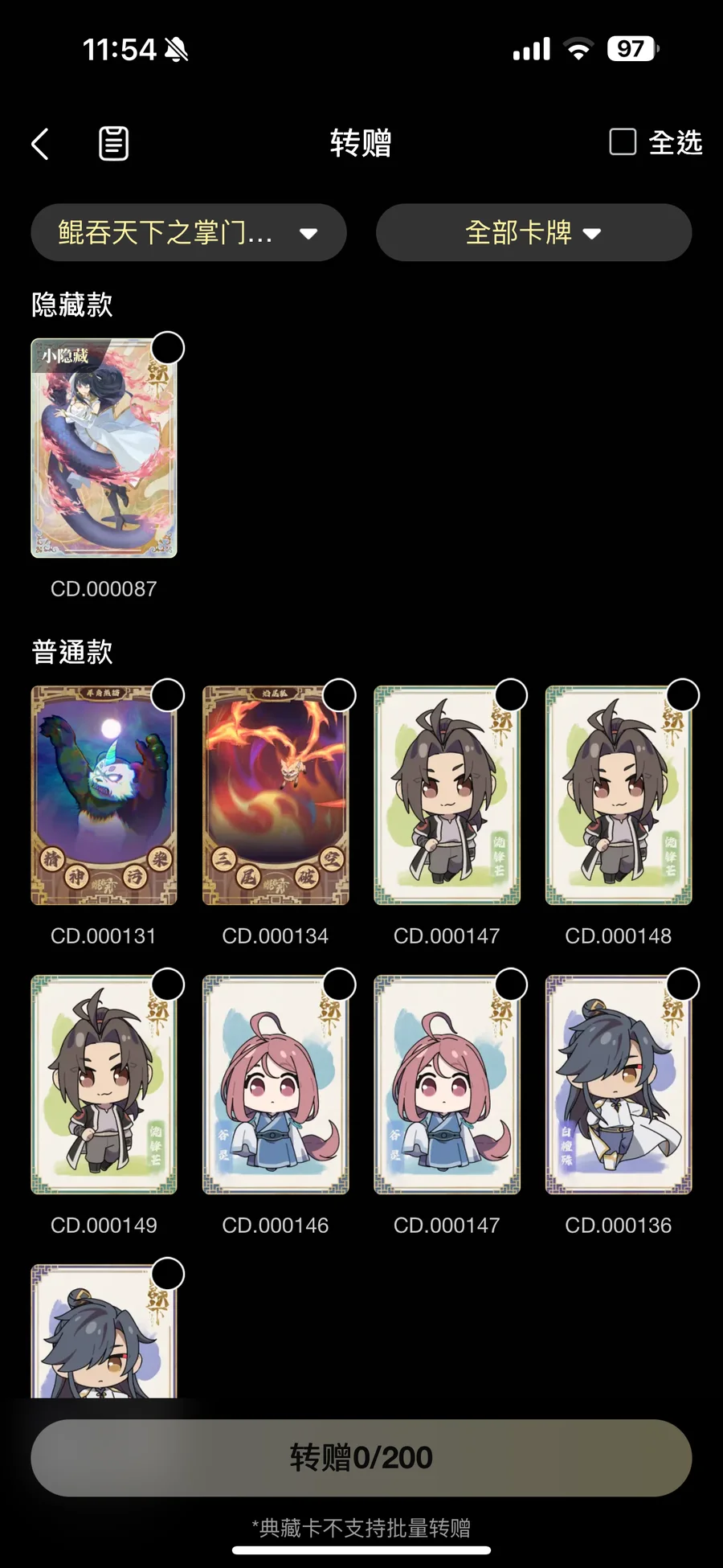Select card CD.000136
This screenshot has width=723, height=1568.
coord(682,985)
